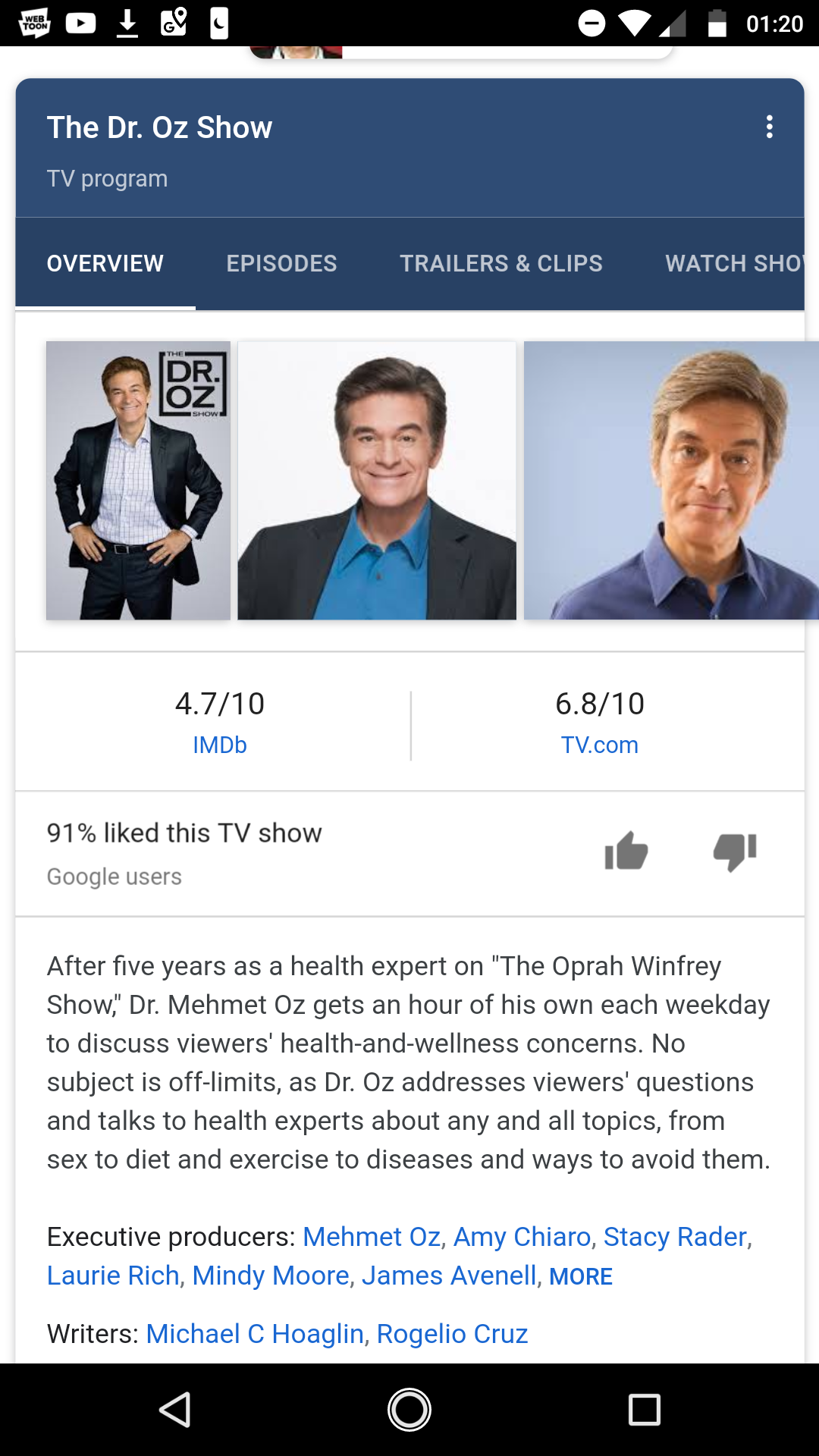Open Stacy Rader producer link
Viewport: 819px width, 1456px height.
point(675,1237)
